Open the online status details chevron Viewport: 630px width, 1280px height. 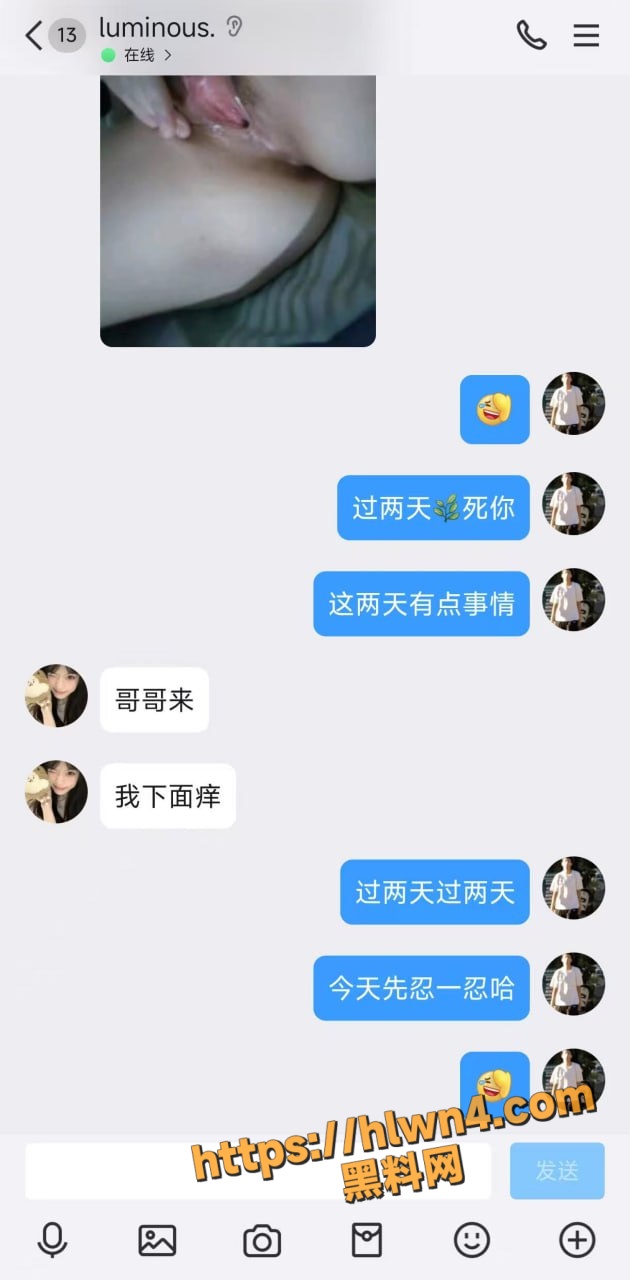coord(168,56)
